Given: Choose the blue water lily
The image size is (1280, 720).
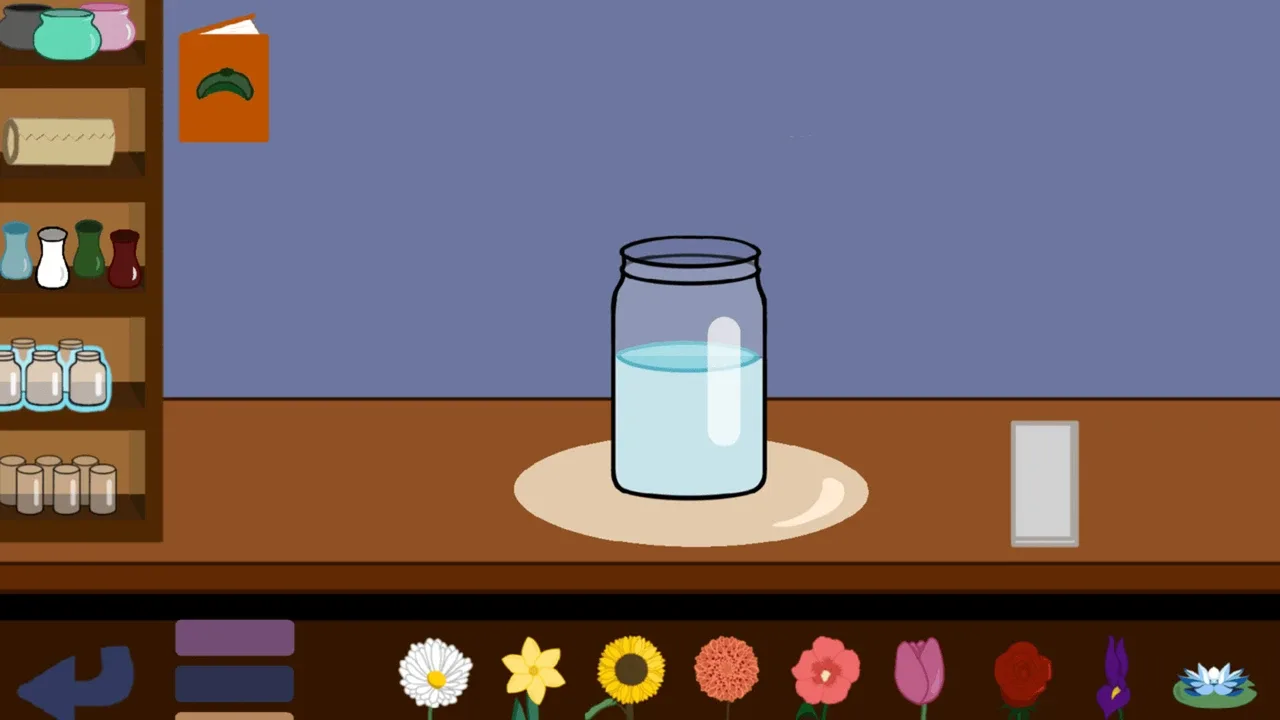Looking at the screenshot, I should click(x=1214, y=682).
